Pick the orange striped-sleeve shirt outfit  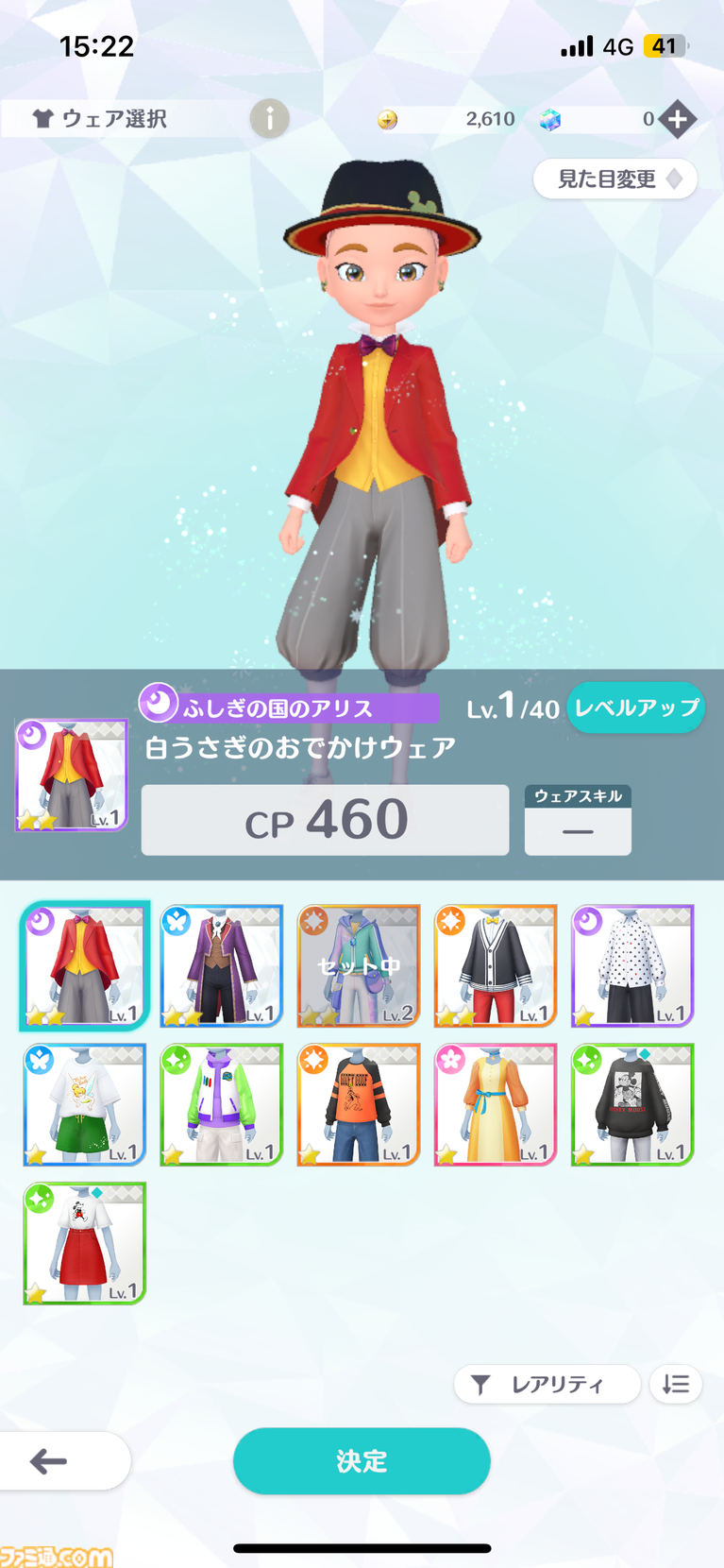point(359,1104)
